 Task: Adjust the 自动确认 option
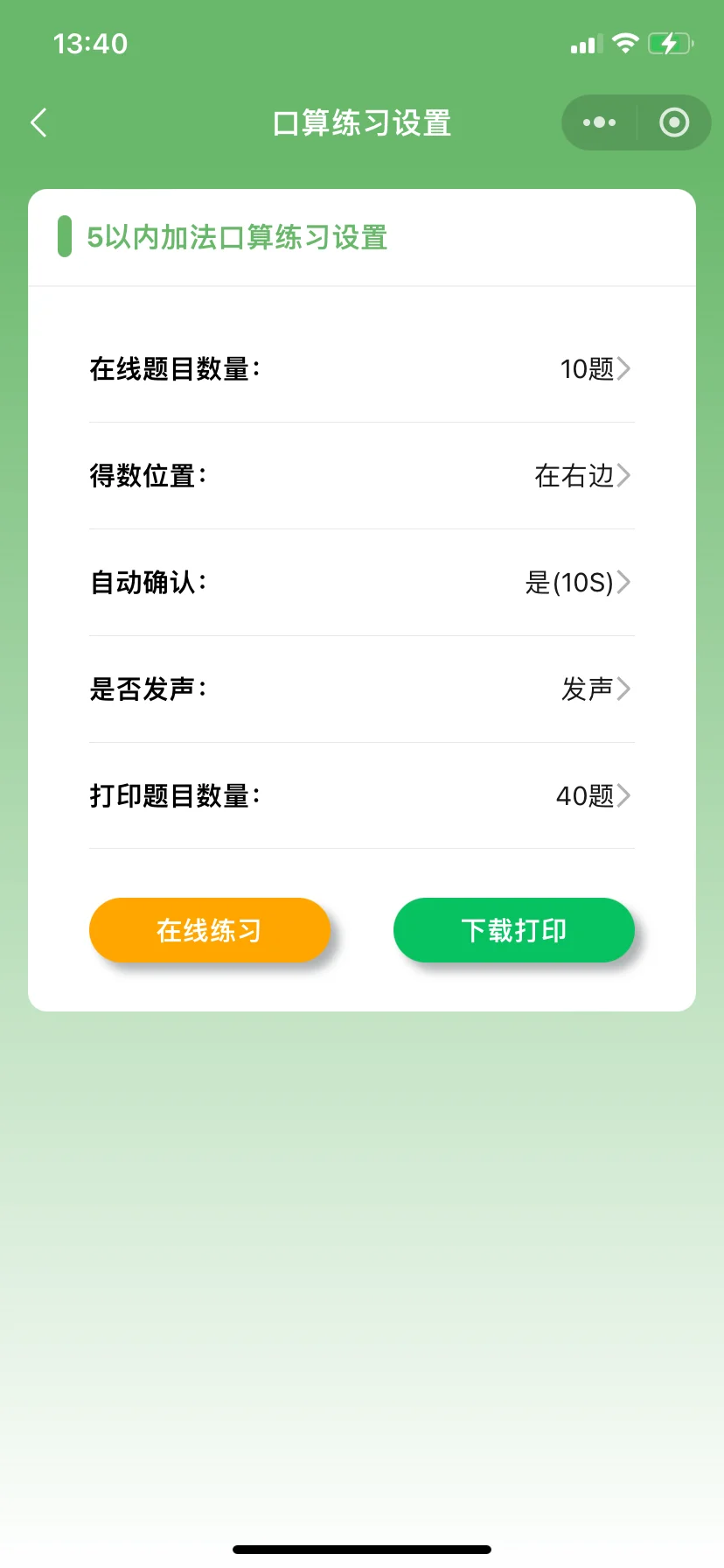coord(362,583)
